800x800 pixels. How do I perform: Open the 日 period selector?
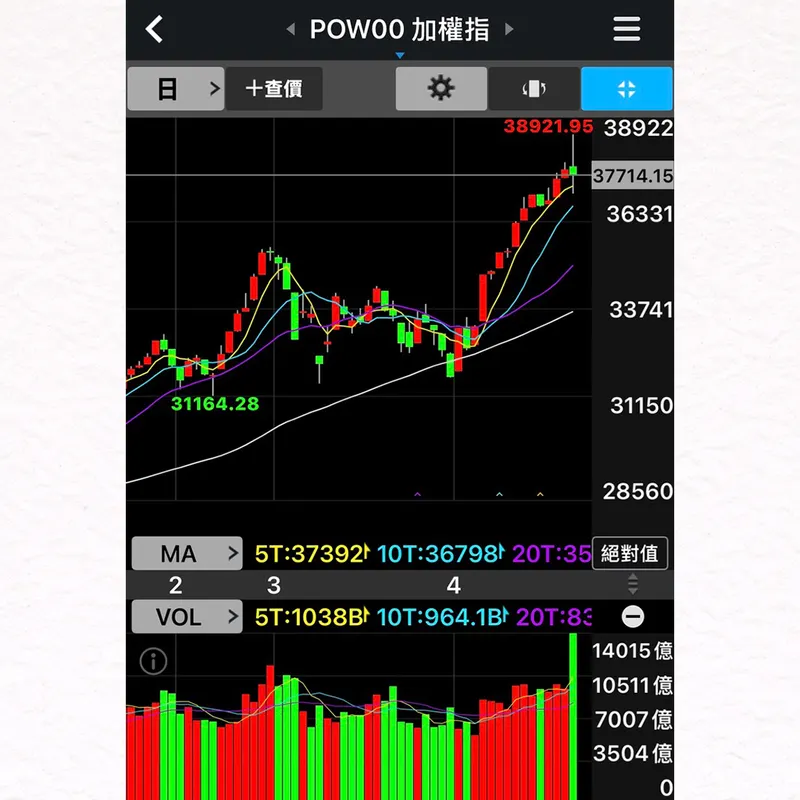click(x=175, y=89)
